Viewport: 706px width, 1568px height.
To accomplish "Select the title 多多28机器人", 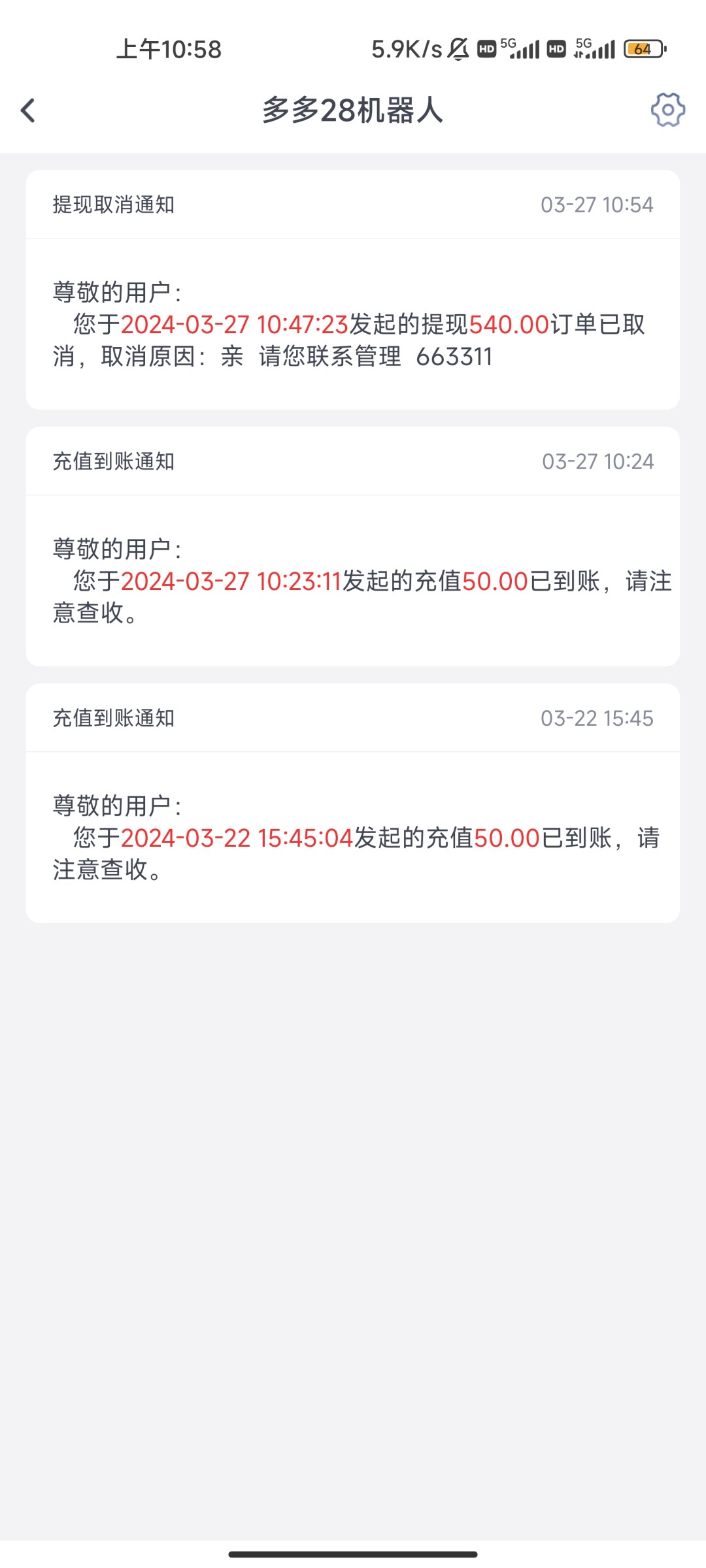I will 353,111.
